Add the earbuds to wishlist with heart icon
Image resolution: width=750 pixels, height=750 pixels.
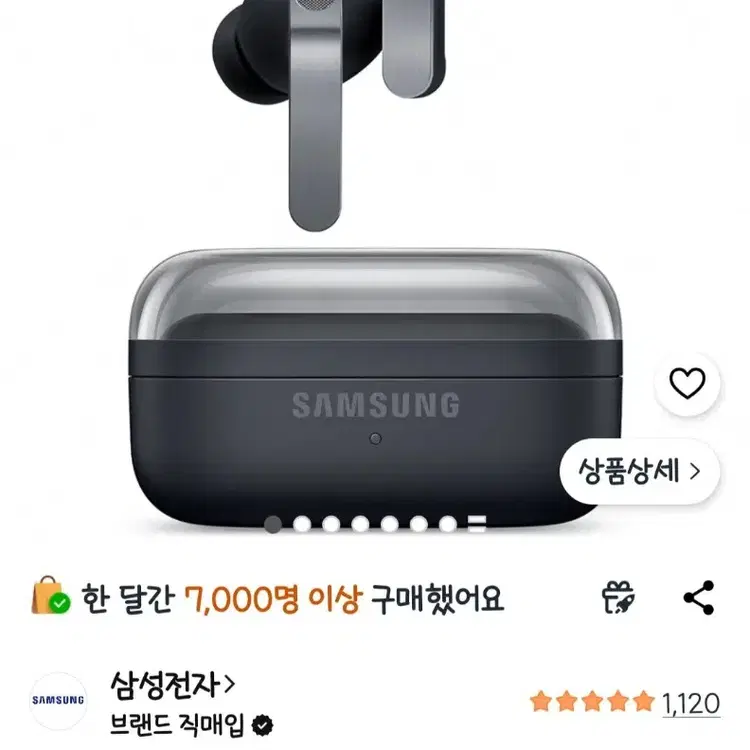(687, 383)
